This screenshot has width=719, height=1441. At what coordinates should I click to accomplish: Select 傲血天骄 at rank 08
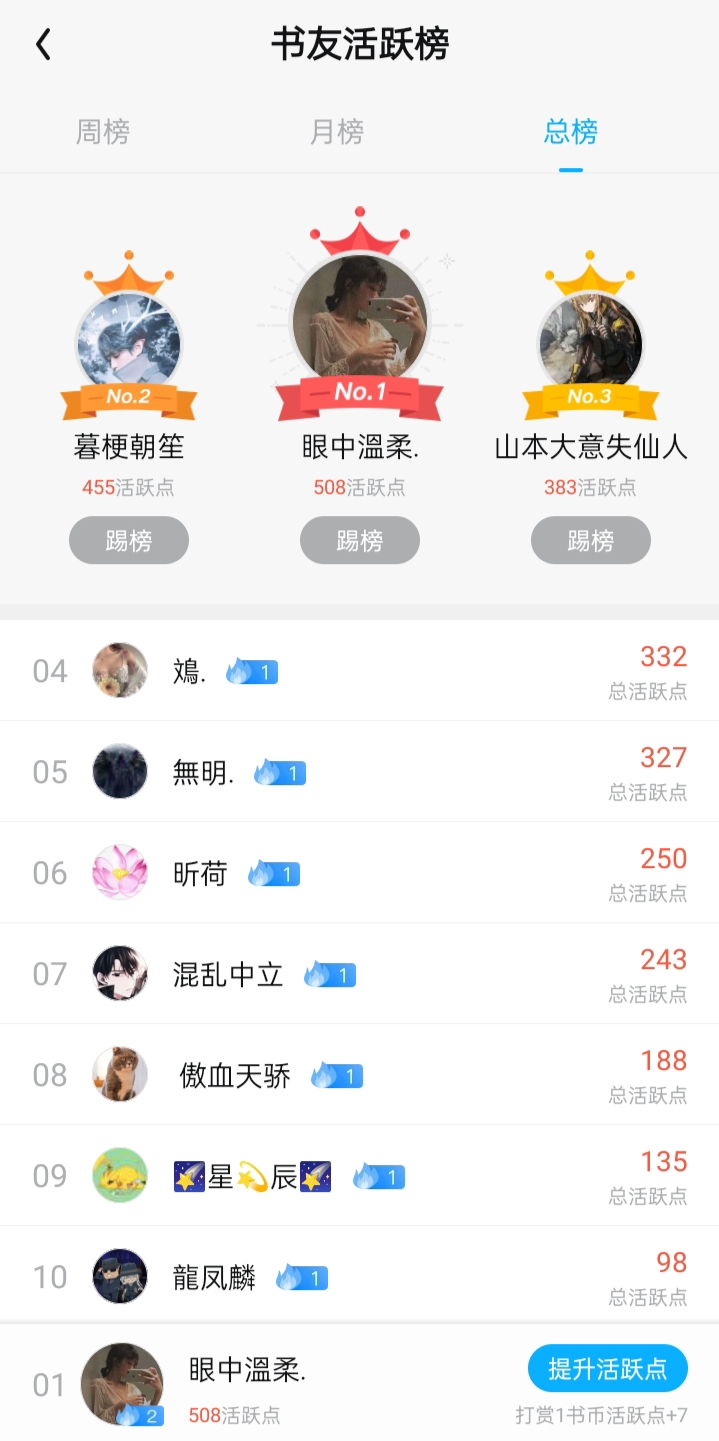(359, 1075)
